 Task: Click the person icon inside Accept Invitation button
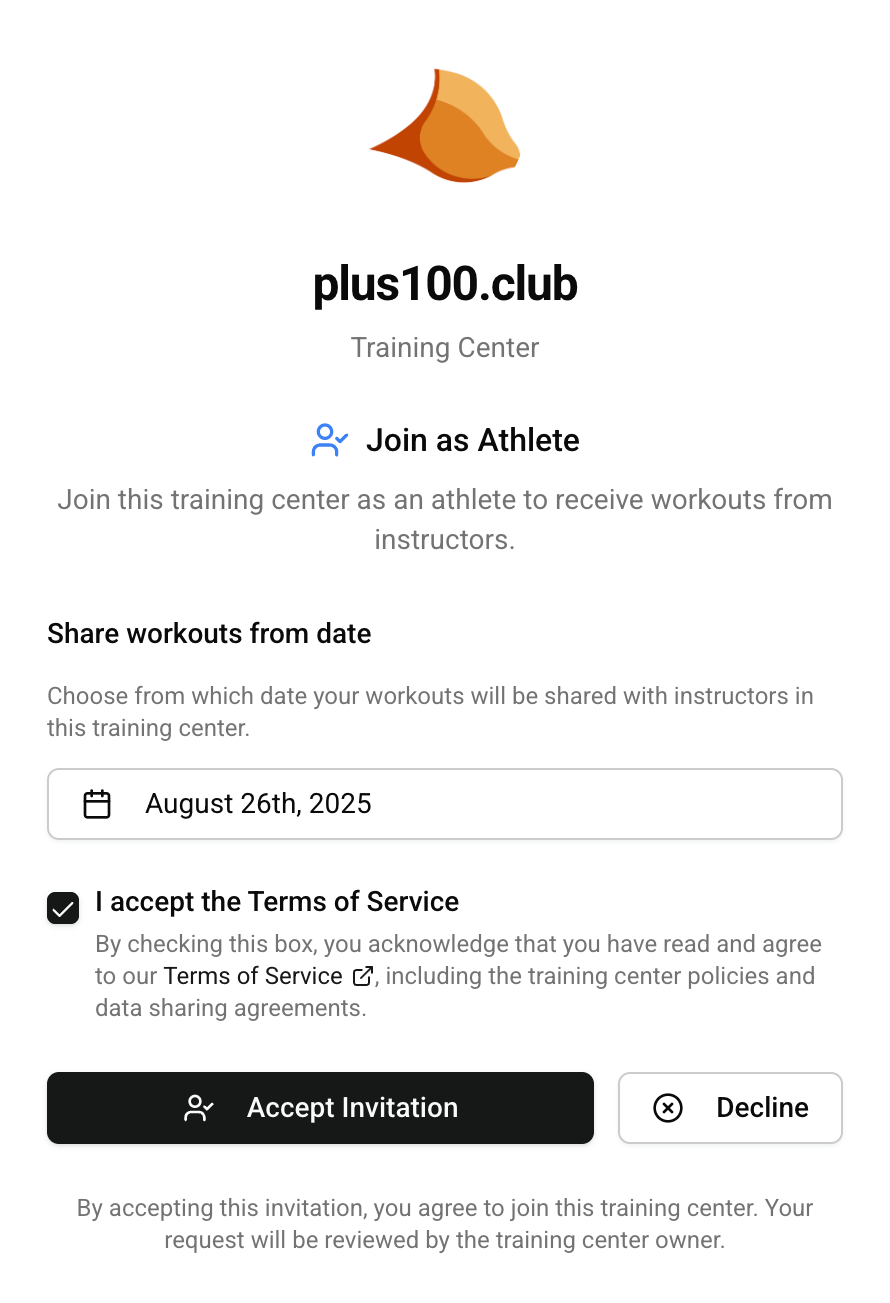[198, 1107]
